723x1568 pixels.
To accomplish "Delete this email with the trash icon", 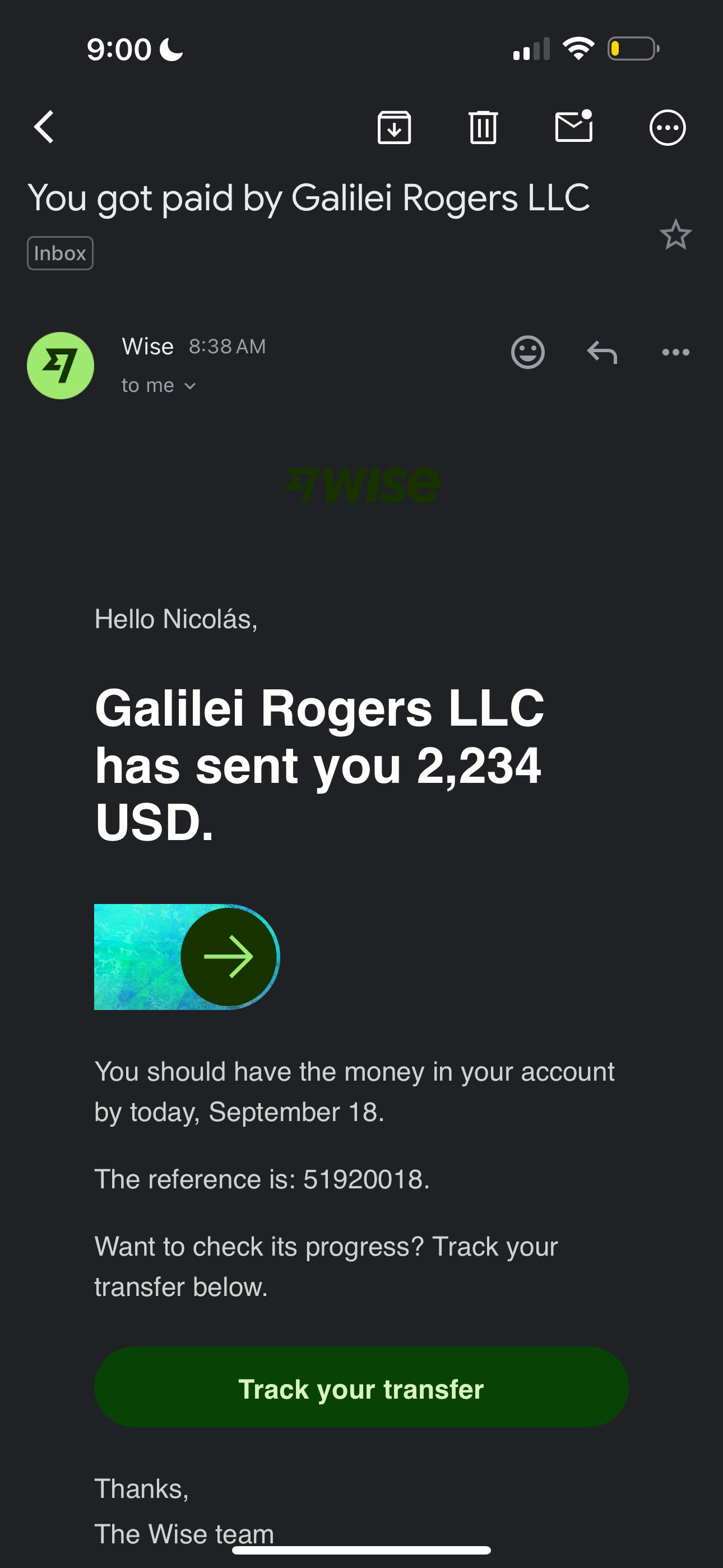I will coord(483,128).
